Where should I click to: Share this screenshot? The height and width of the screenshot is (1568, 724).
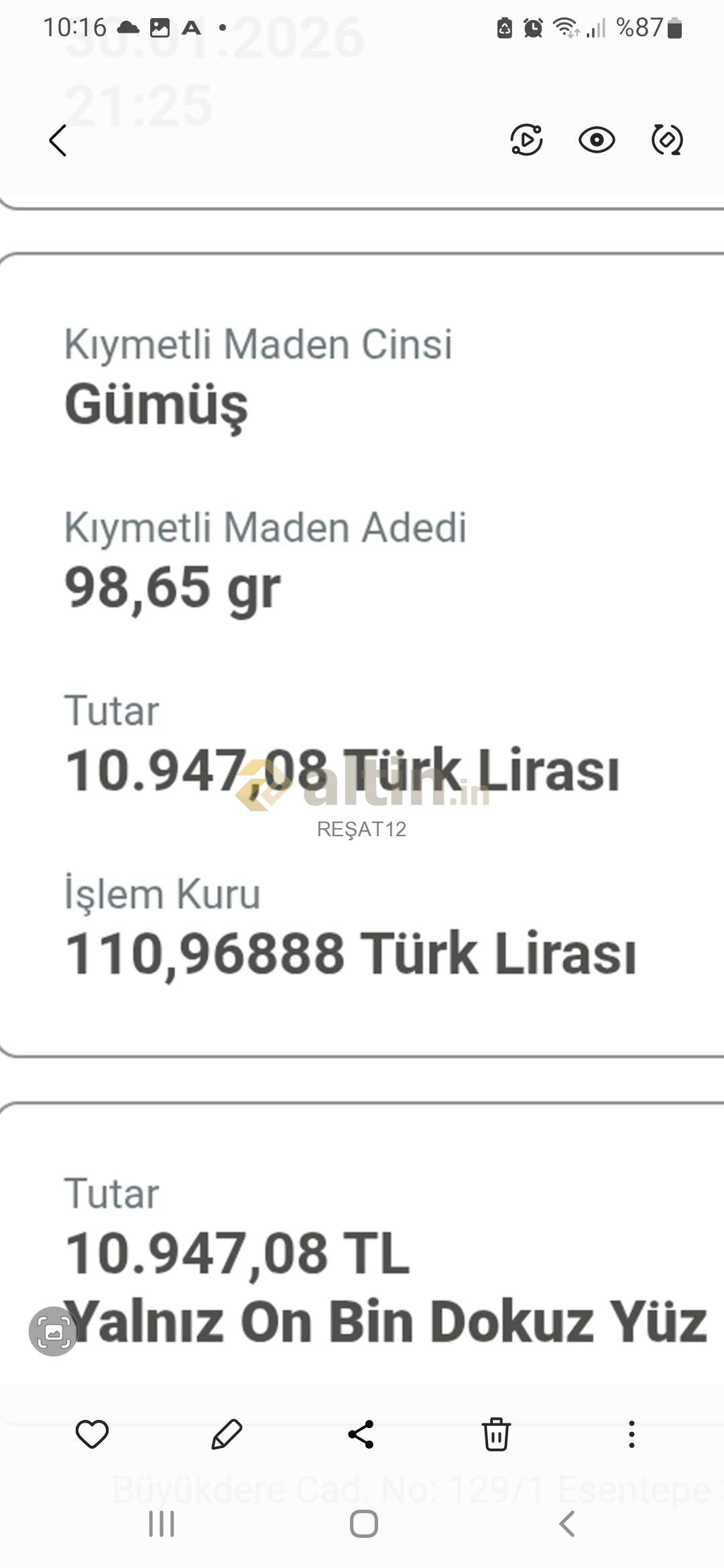(361, 1435)
